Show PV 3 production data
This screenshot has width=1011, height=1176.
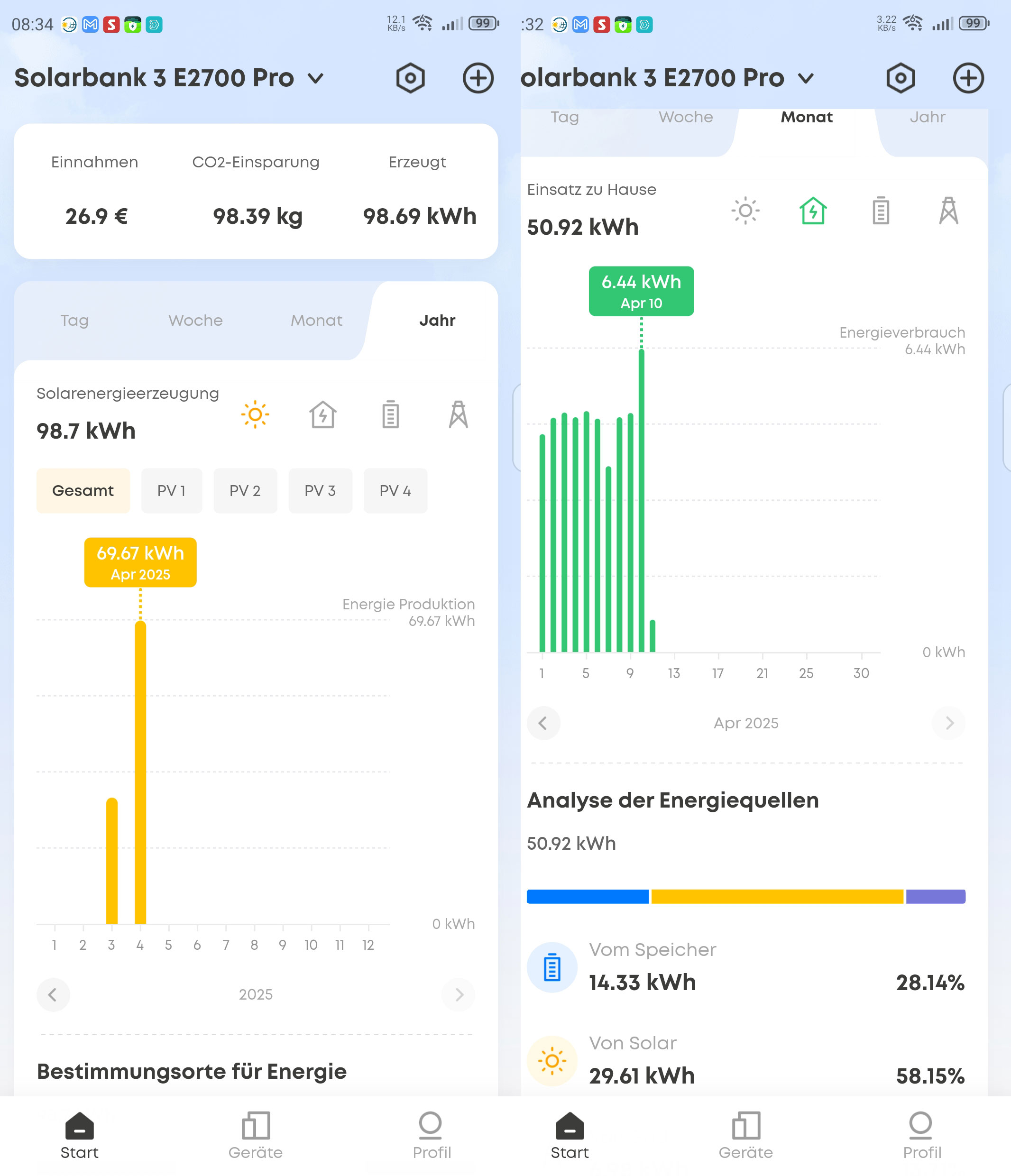[x=320, y=491]
